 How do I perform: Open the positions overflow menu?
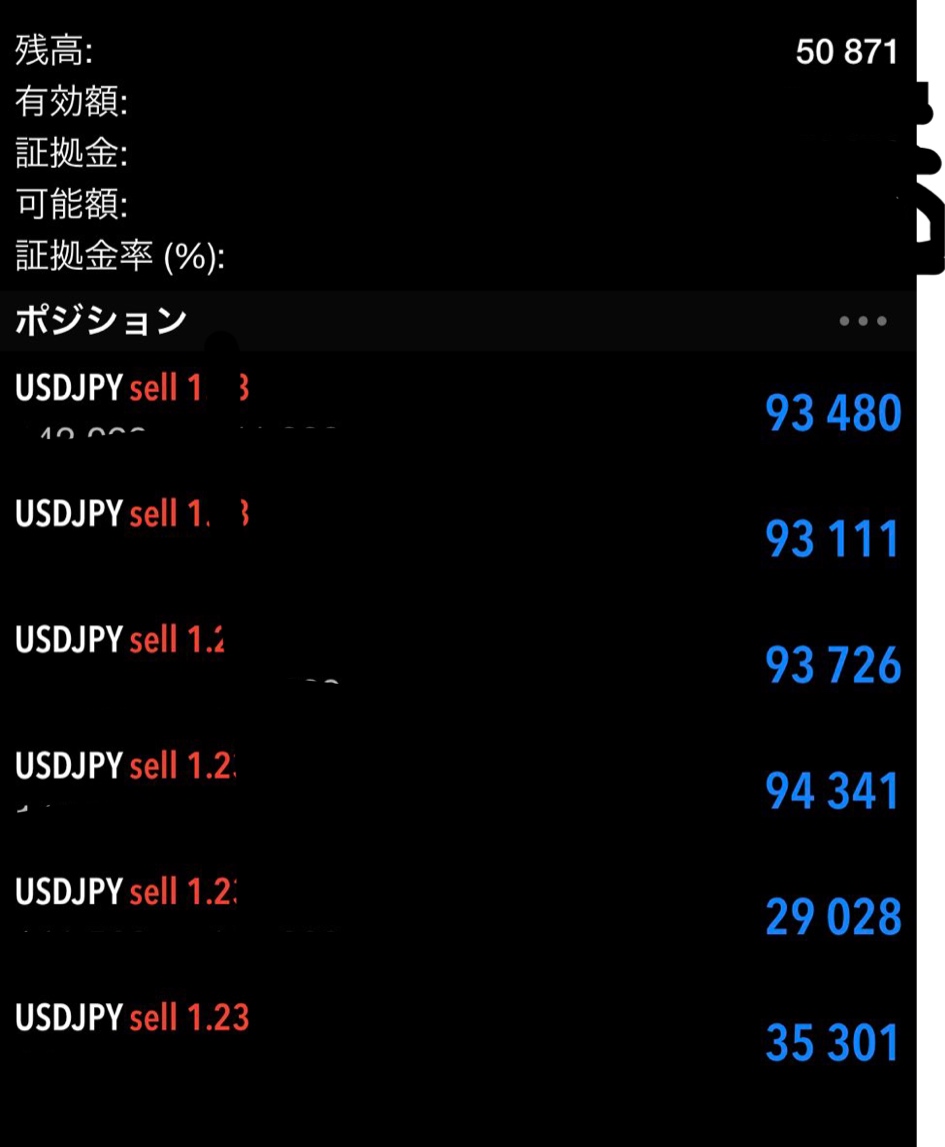pos(862,321)
